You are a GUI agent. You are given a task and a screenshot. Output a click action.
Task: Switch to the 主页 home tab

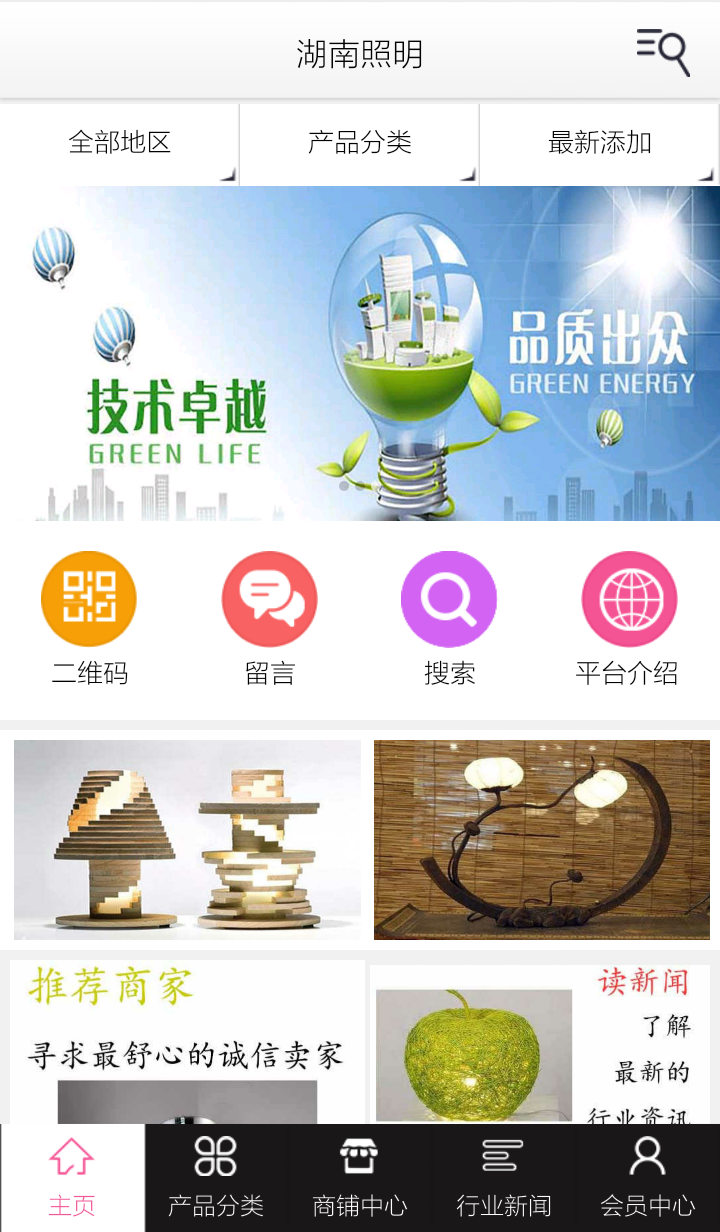72,1178
